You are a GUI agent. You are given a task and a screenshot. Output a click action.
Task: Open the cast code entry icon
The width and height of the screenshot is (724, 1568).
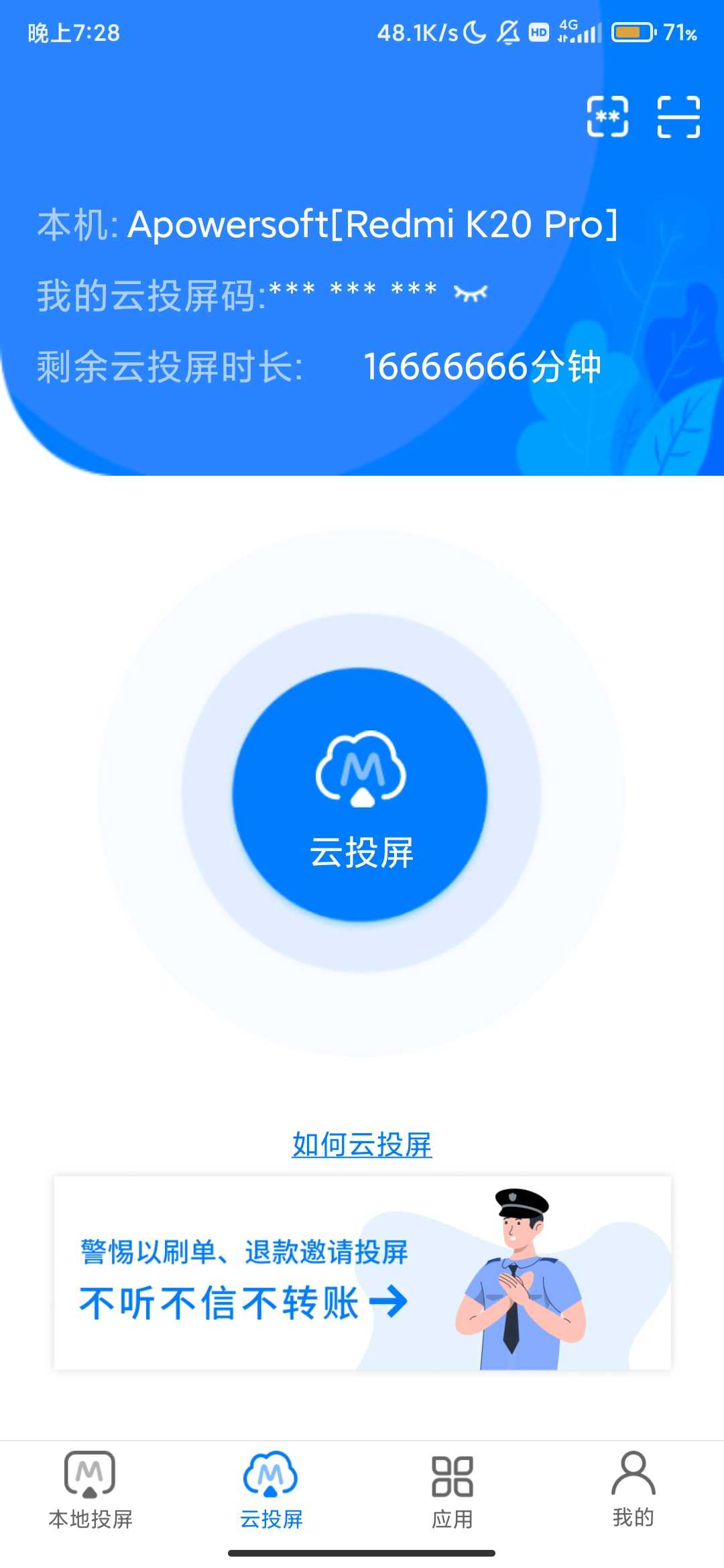(x=607, y=117)
